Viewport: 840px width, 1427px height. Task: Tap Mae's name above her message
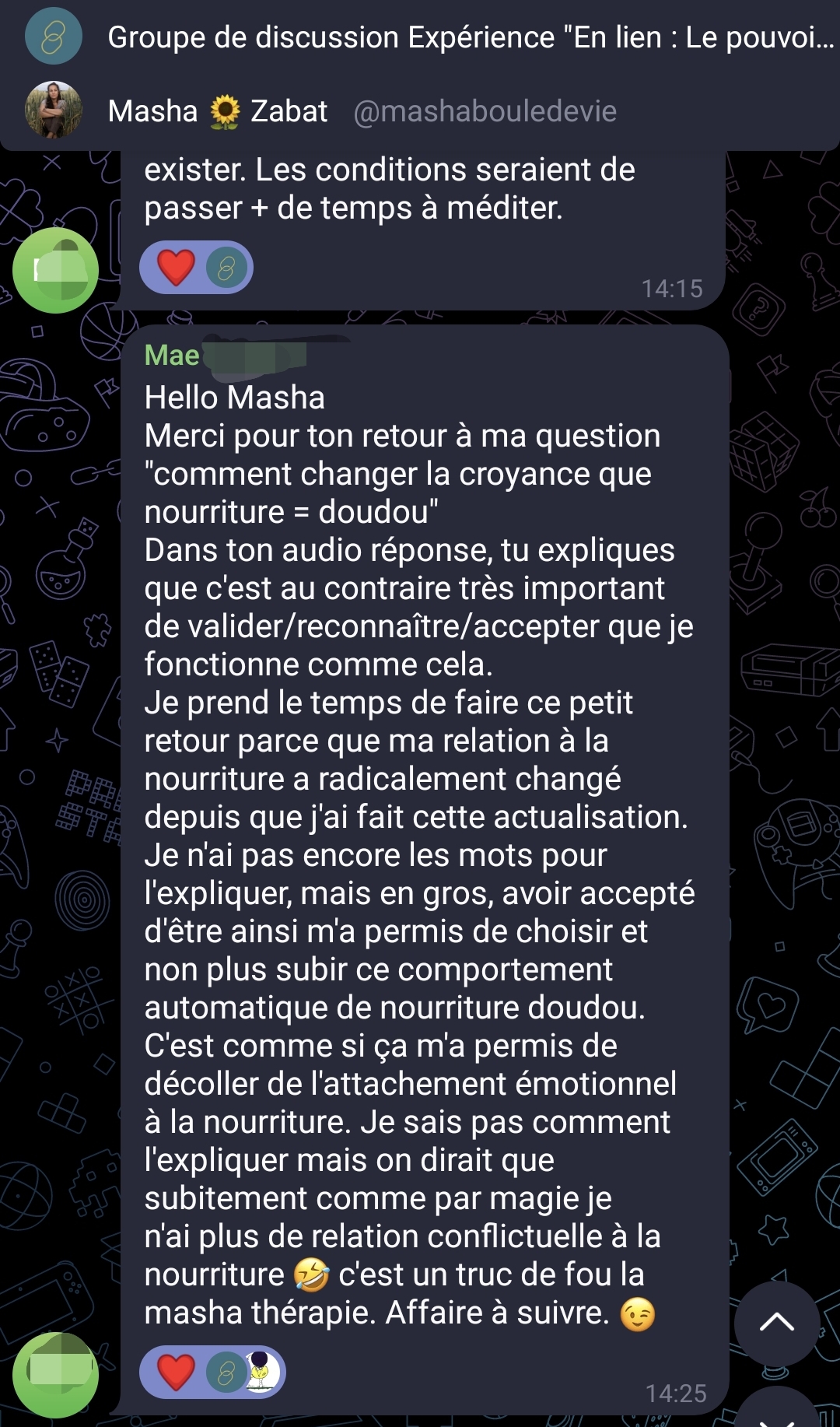[173, 356]
